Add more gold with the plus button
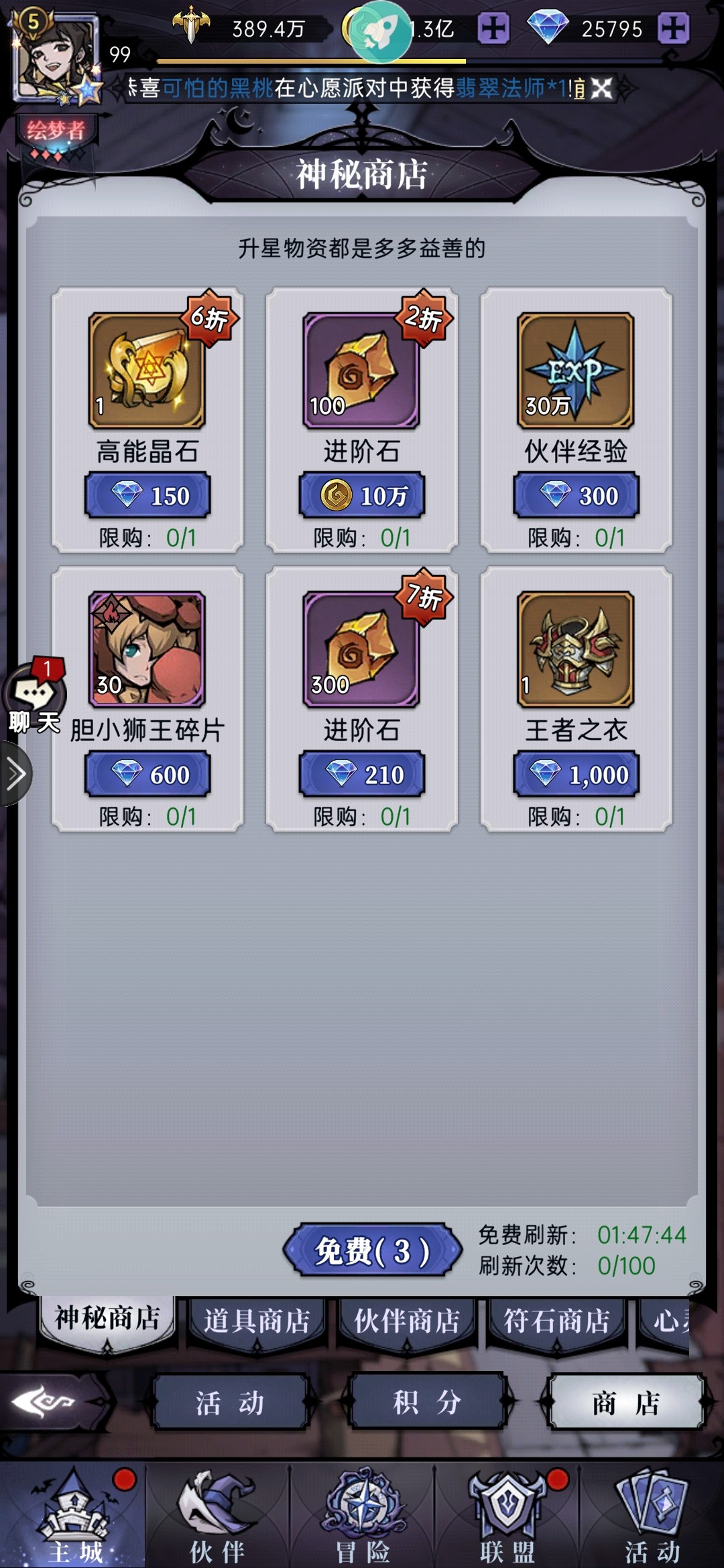 point(493,28)
